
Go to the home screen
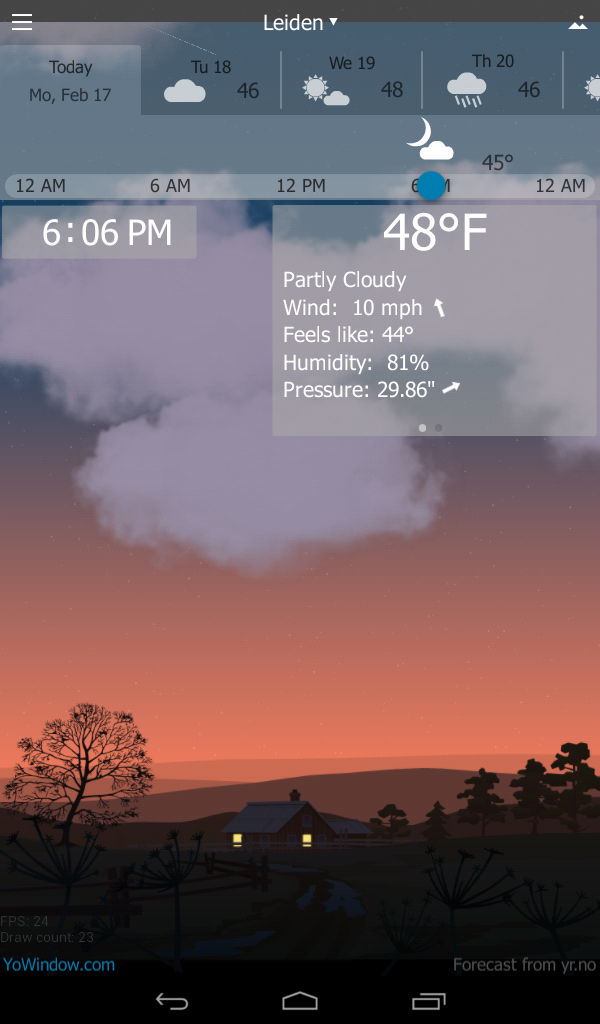(300, 1000)
